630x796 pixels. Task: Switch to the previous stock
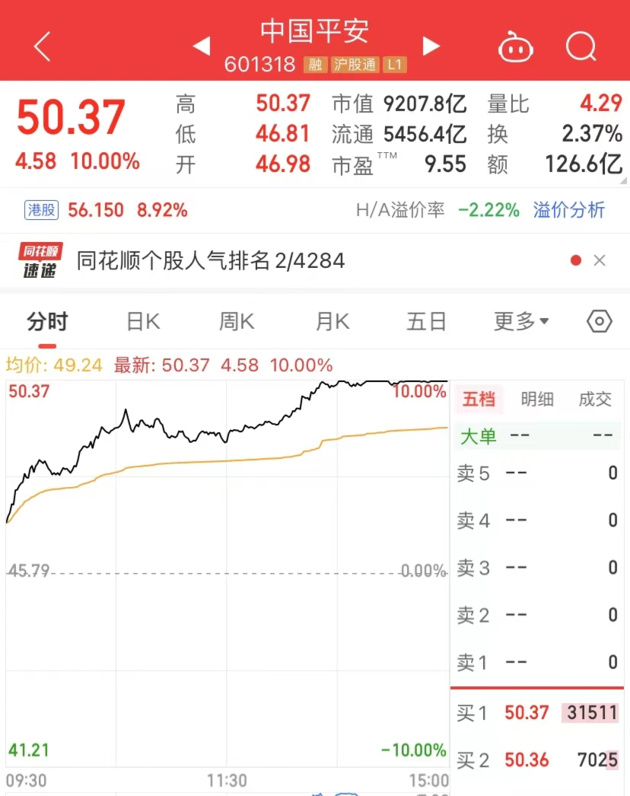click(201, 46)
